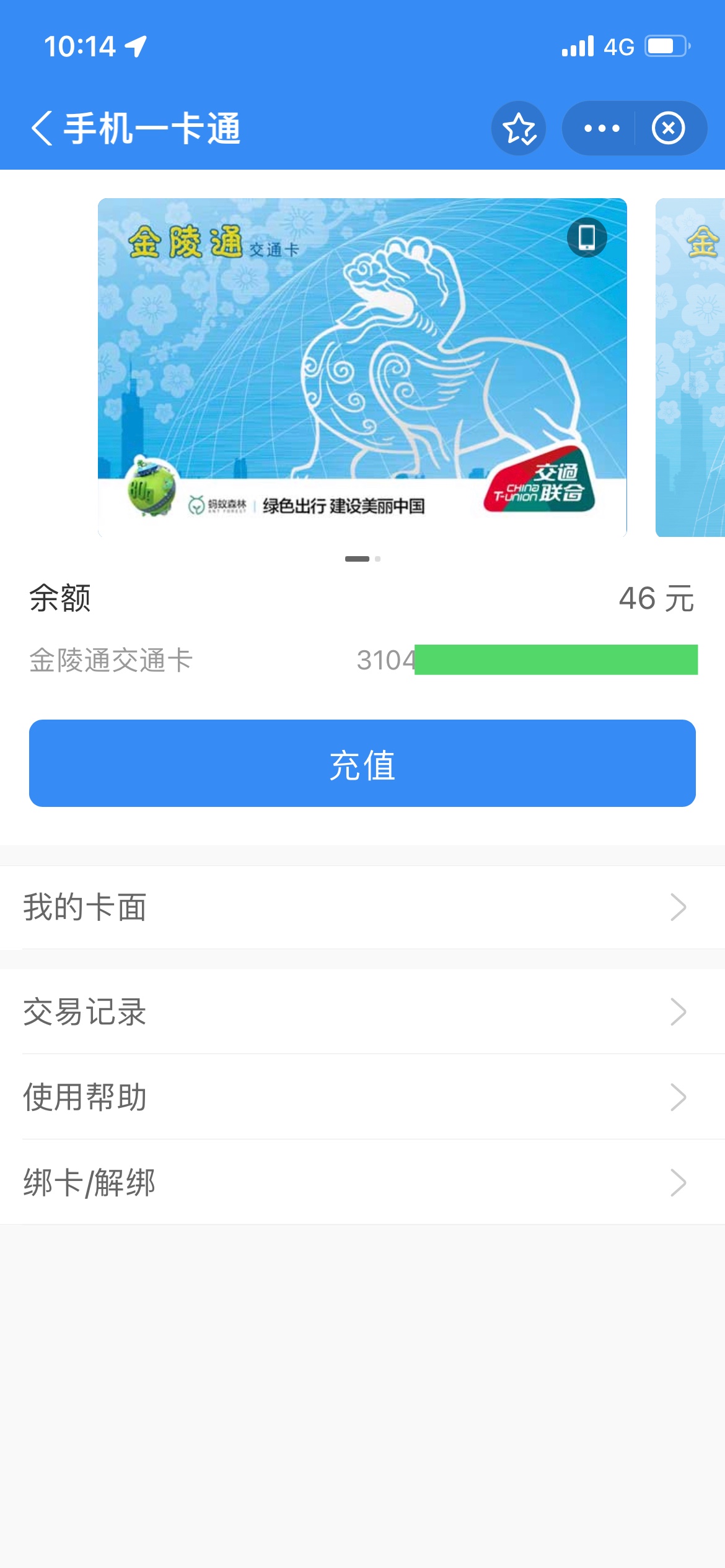This screenshot has height=1568, width=725.
Task: Go to 绑卡/解绑 card binding
Action: [362, 1182]
